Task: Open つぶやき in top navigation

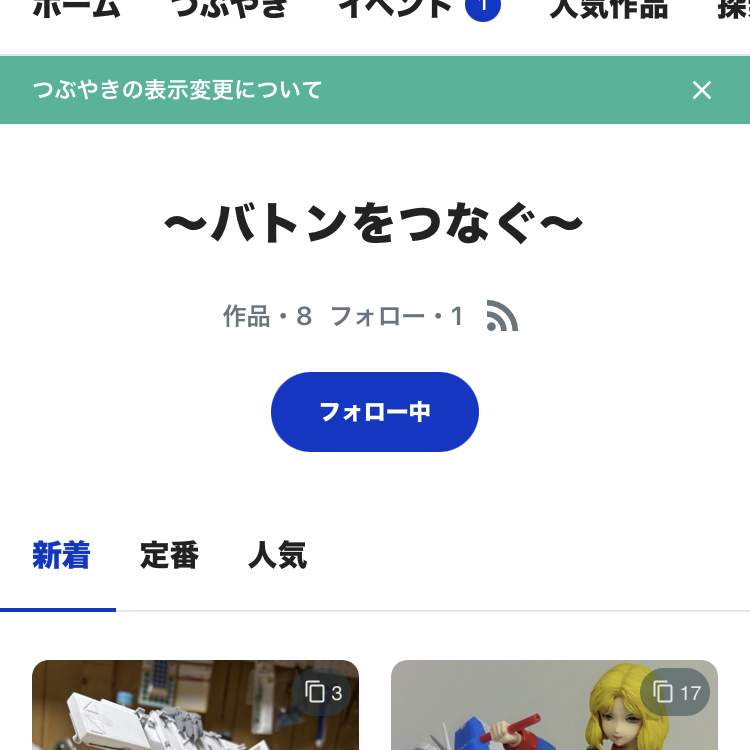Action: point(229,10)
